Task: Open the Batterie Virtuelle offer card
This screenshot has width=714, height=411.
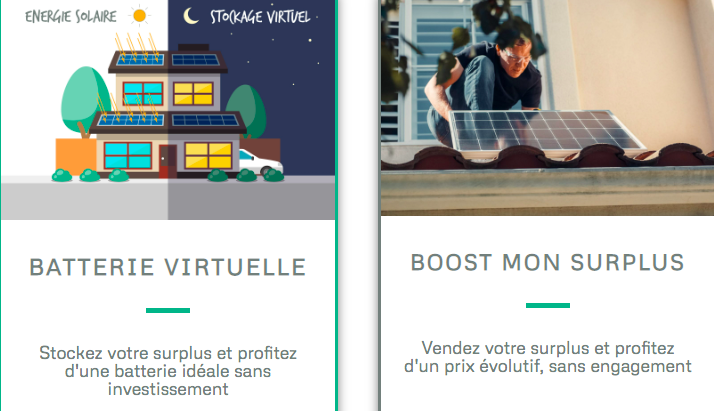Action: [168, 267]
